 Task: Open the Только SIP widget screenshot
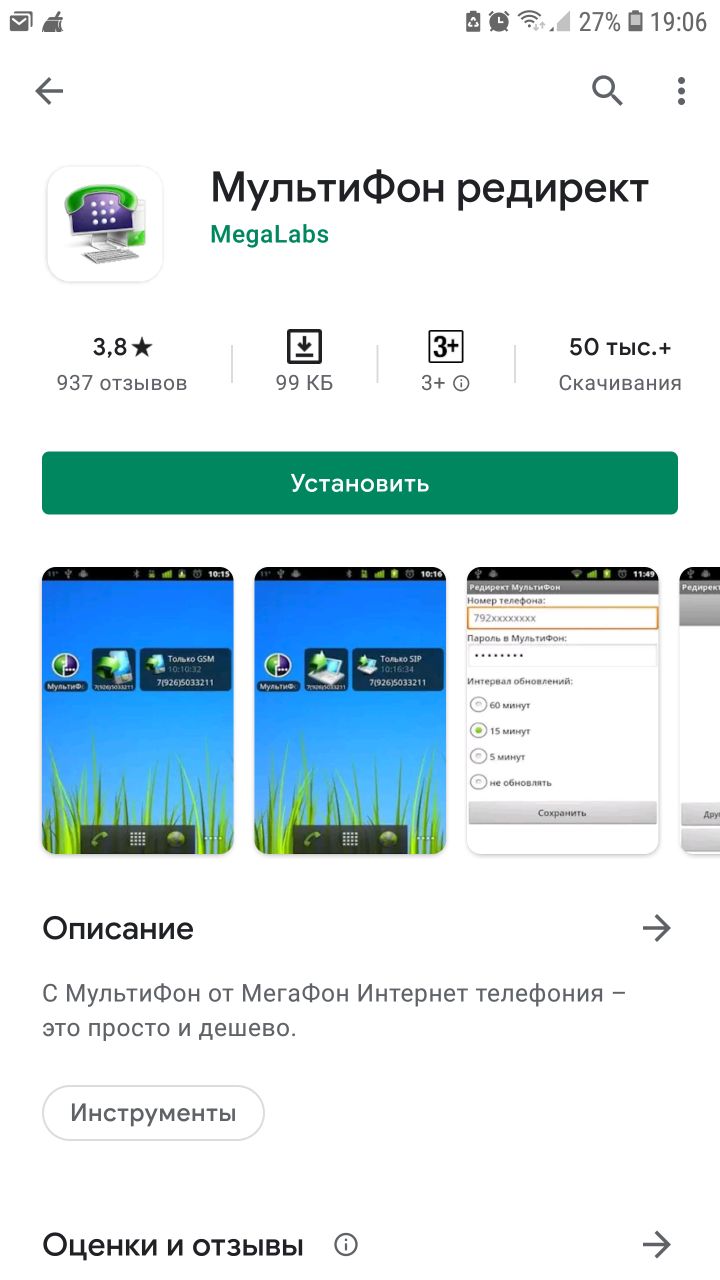coord(350,710)
